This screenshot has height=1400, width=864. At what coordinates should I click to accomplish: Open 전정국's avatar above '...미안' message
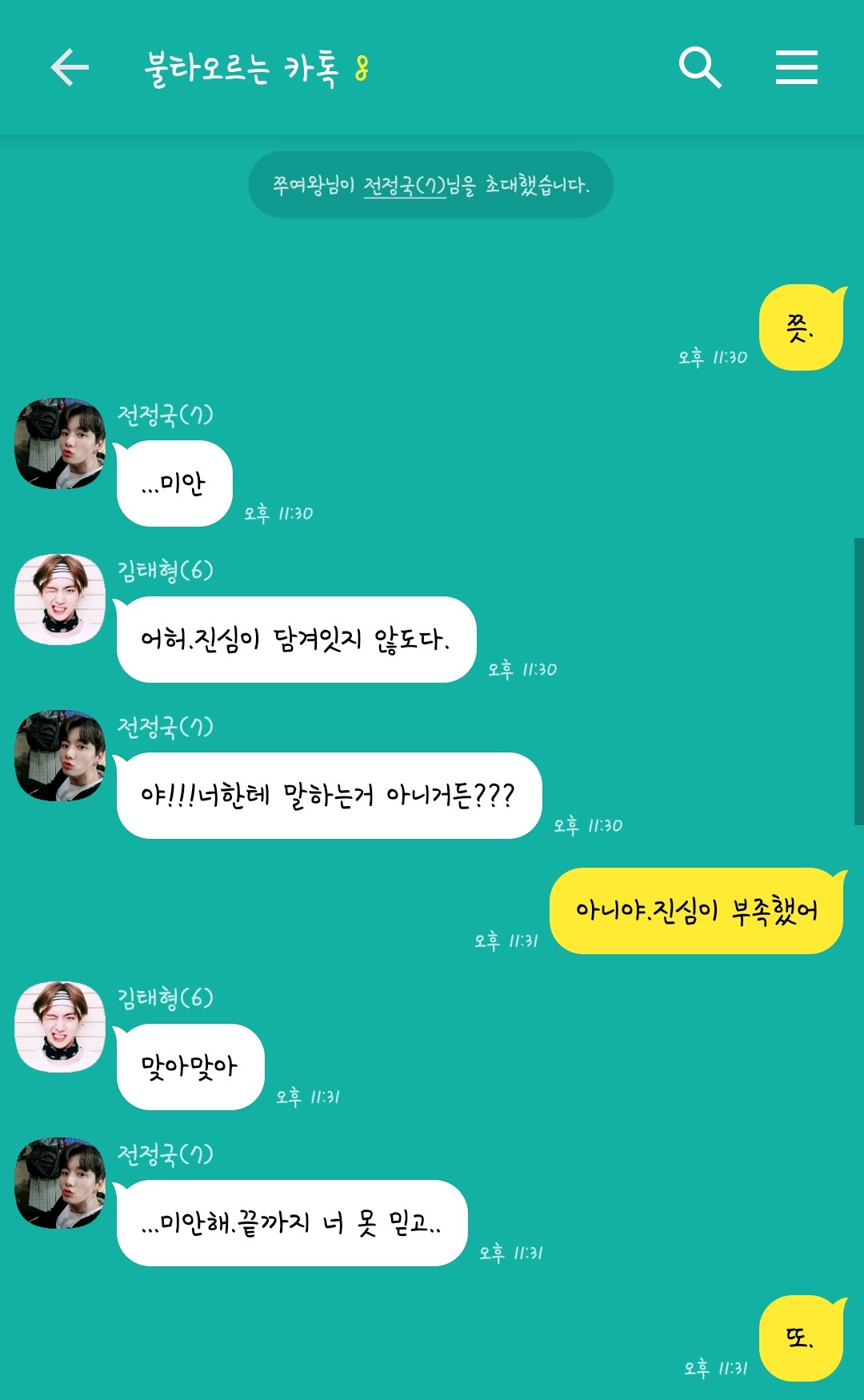[60, 443]
